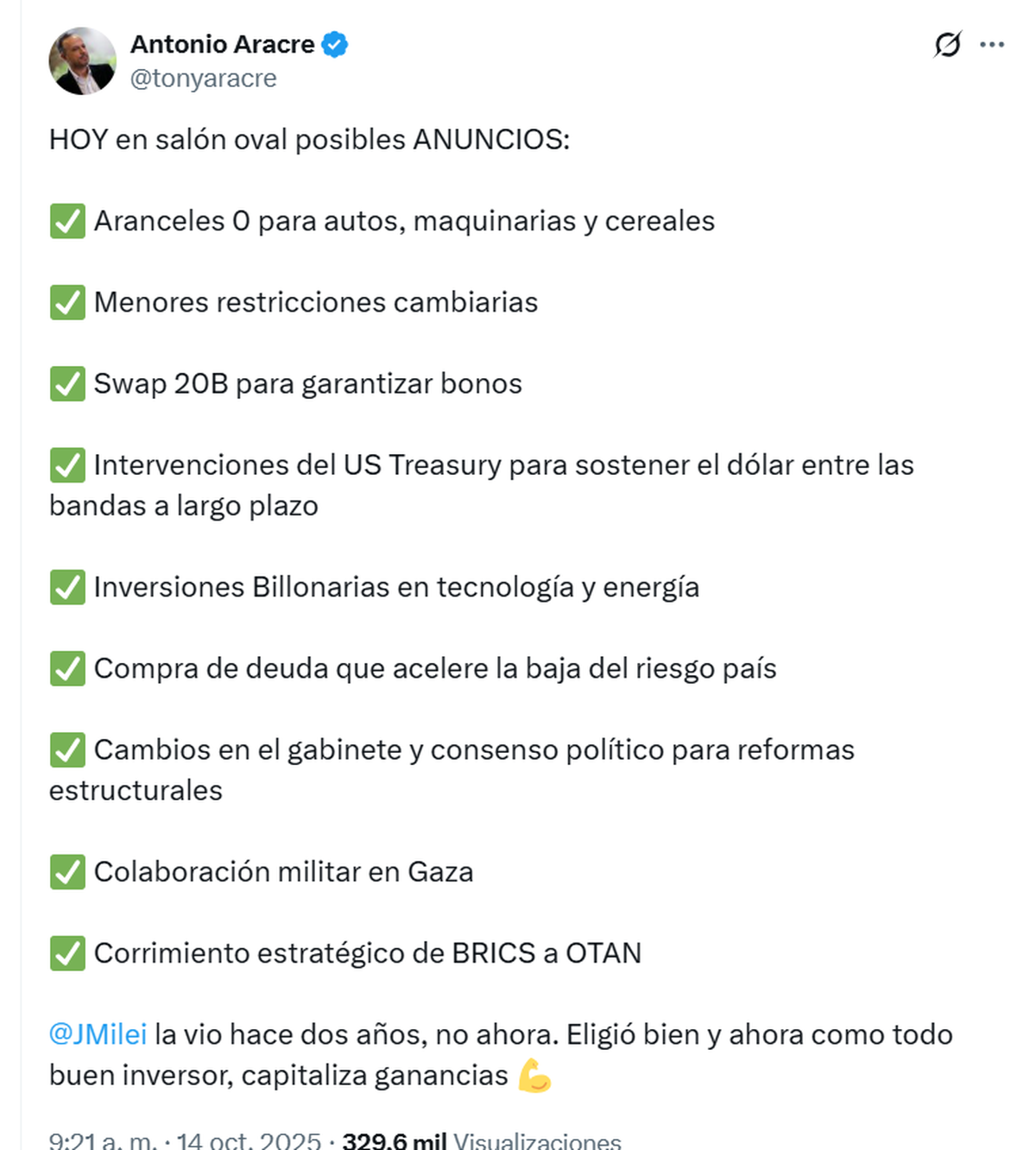Open the post's Visualizaciones count
1036x1150 pixels.
[x=481, y=1141]
